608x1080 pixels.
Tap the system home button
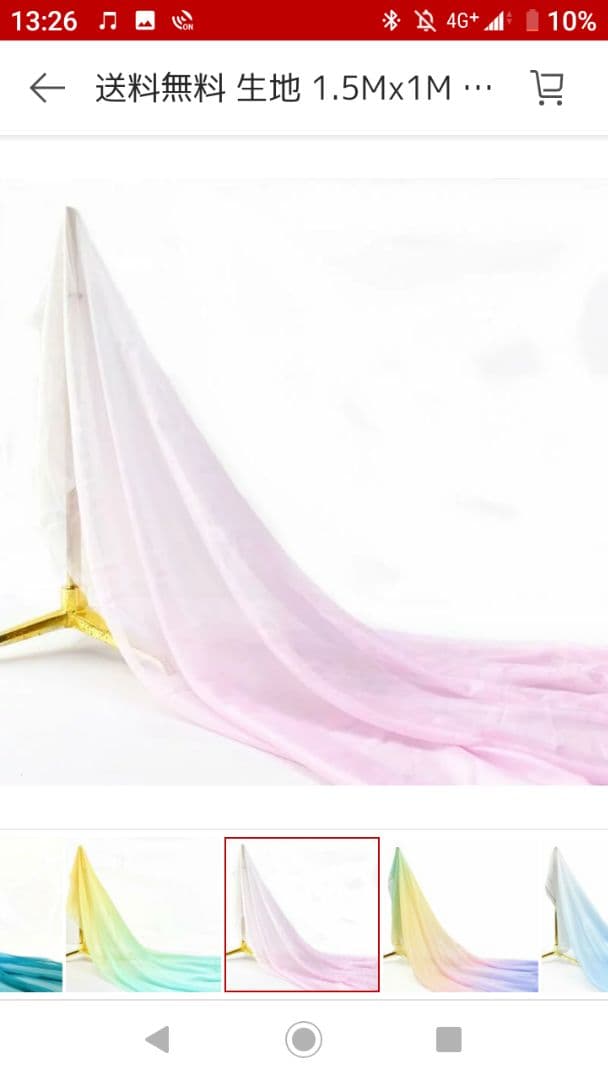[304, 1040]
